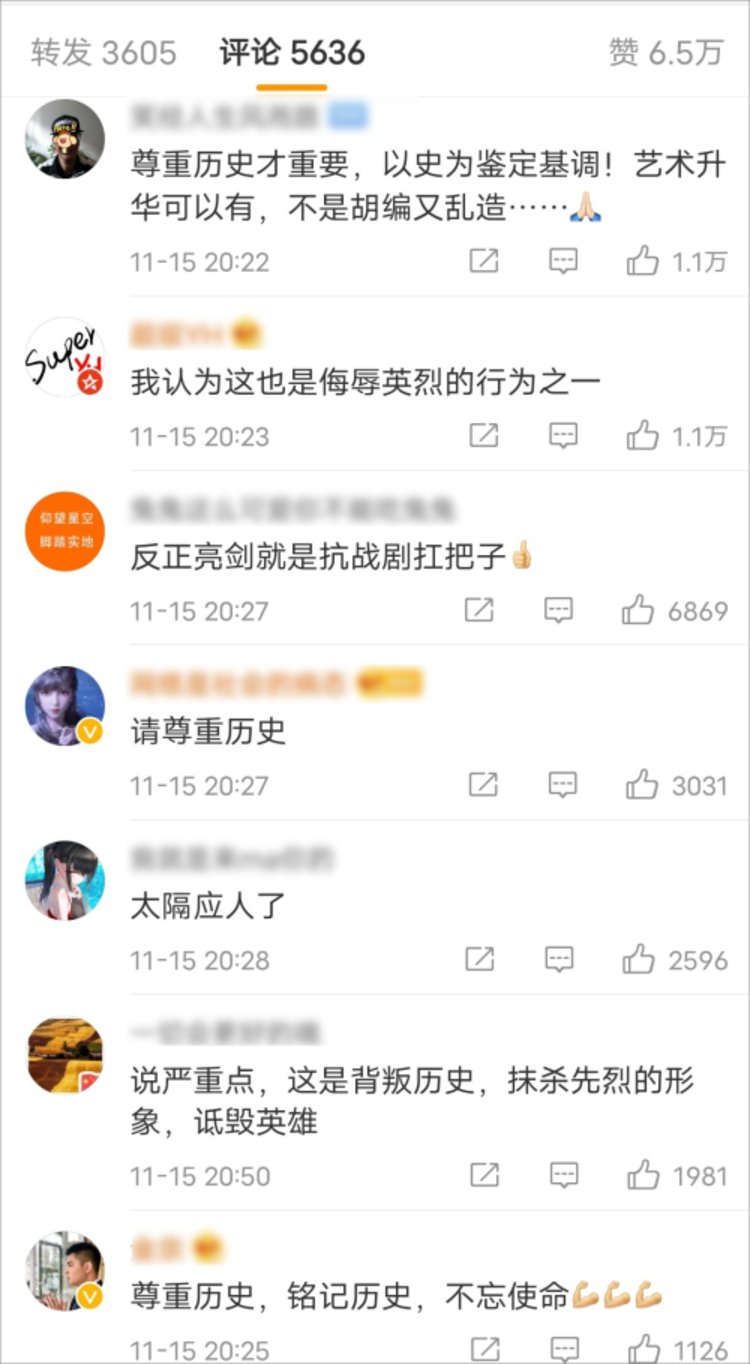Open the orange 仰望星空 avatar profile

pos(65,531)
